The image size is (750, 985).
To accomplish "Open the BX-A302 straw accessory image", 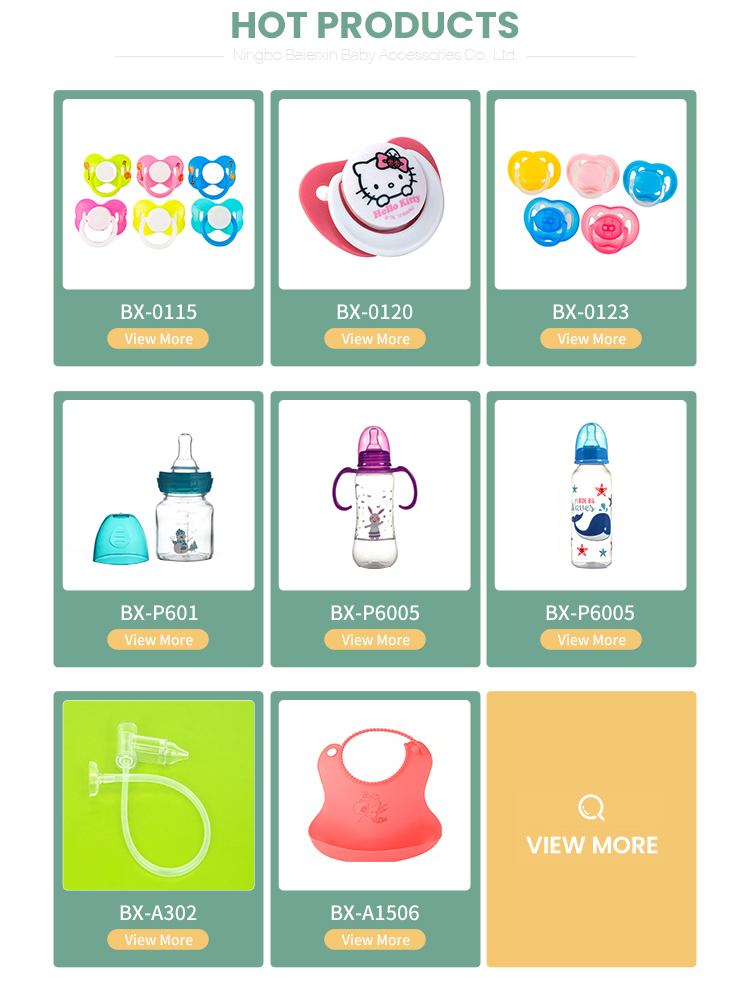I will (157, 795).
